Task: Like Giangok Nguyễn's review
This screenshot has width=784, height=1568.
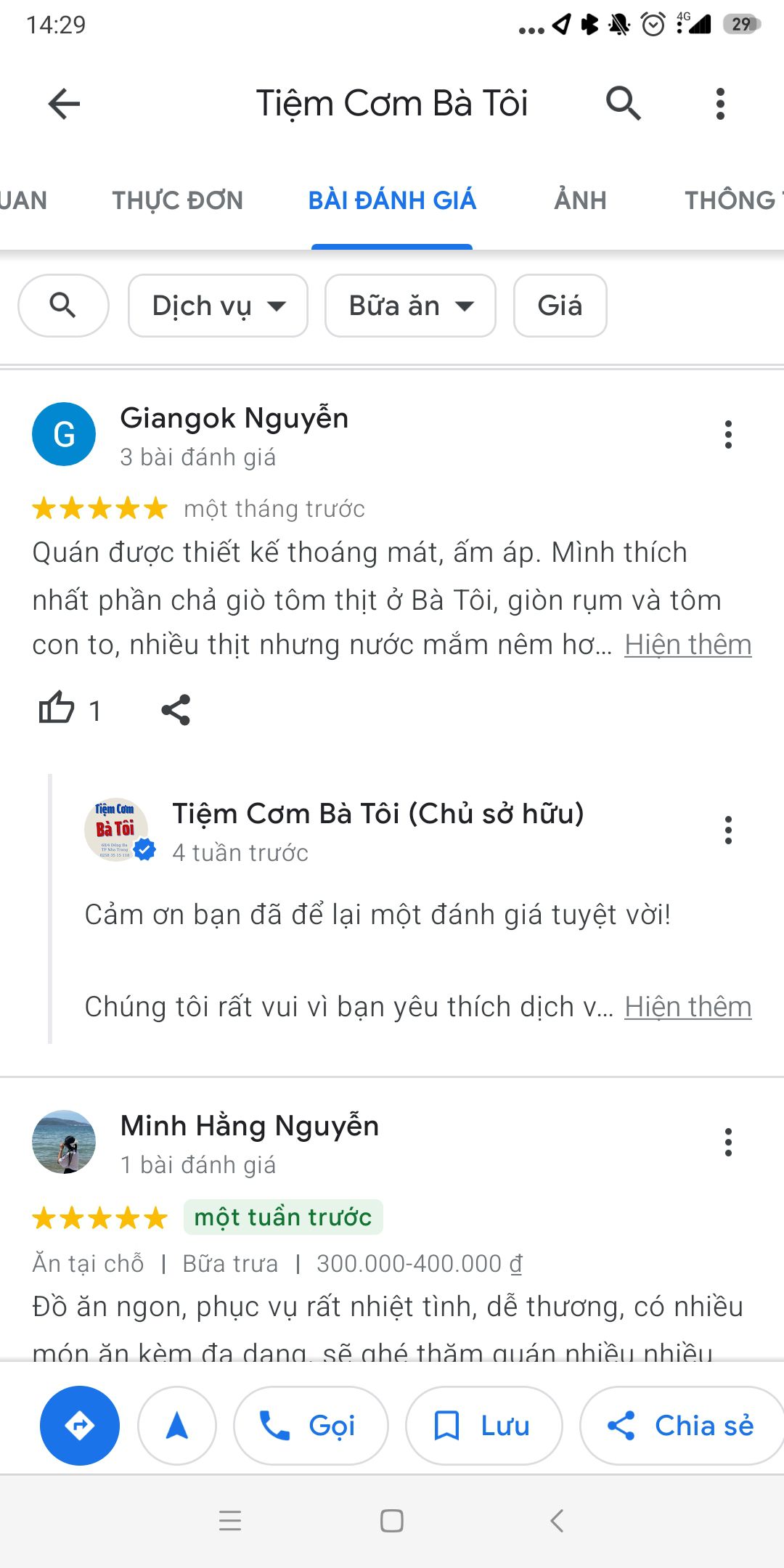Action: 57,709
